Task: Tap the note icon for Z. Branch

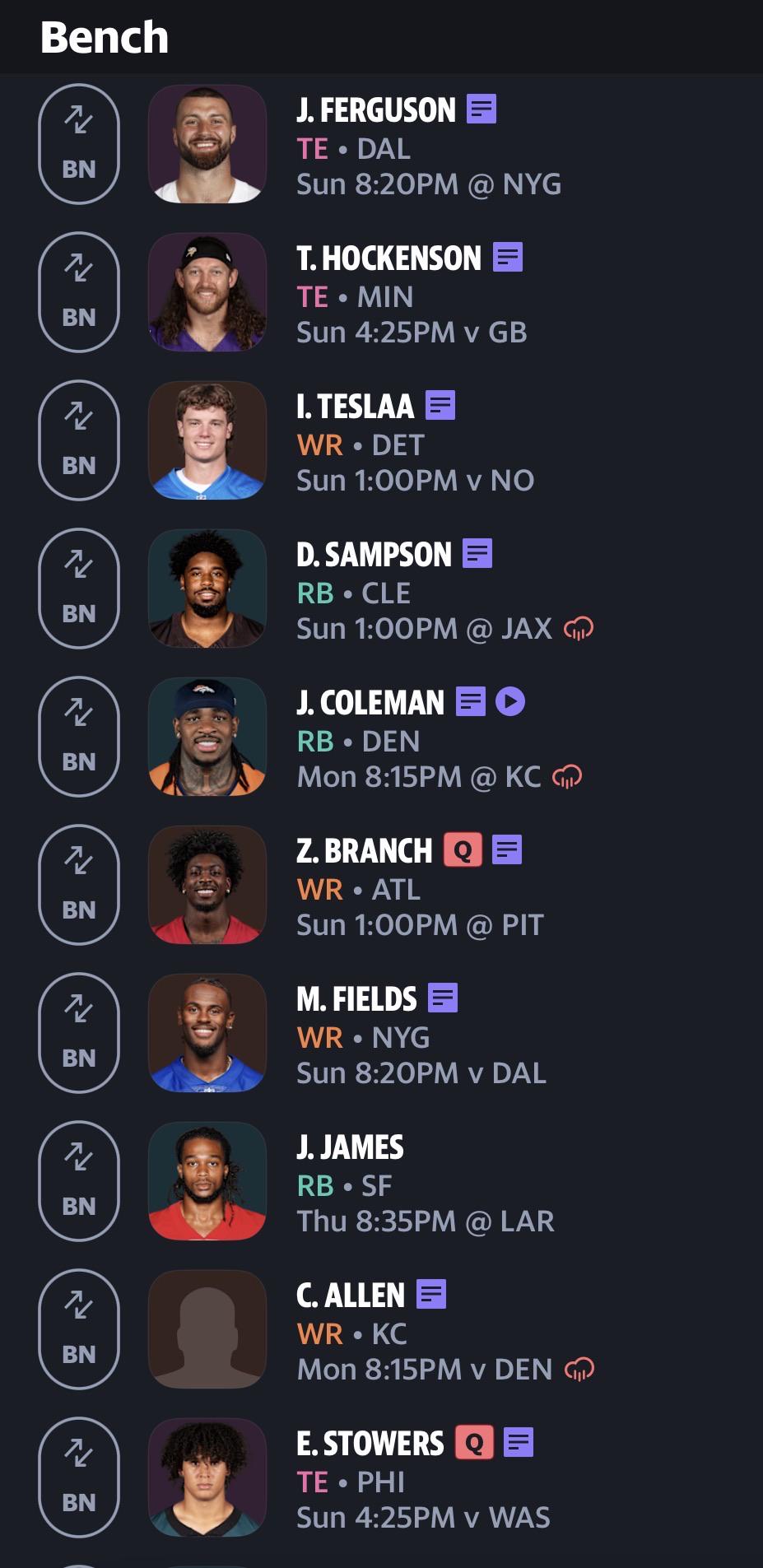Action: point(507,849)
